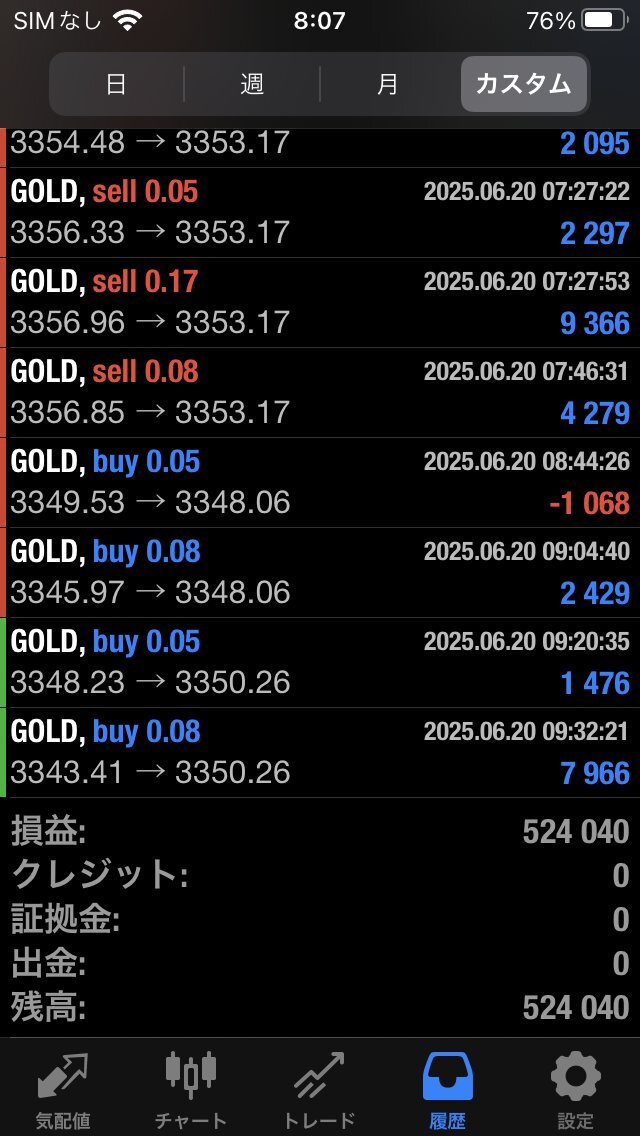Choose the 月 period filter
The width and height of the screenshot is (640, 1136).
coord(388,85)
